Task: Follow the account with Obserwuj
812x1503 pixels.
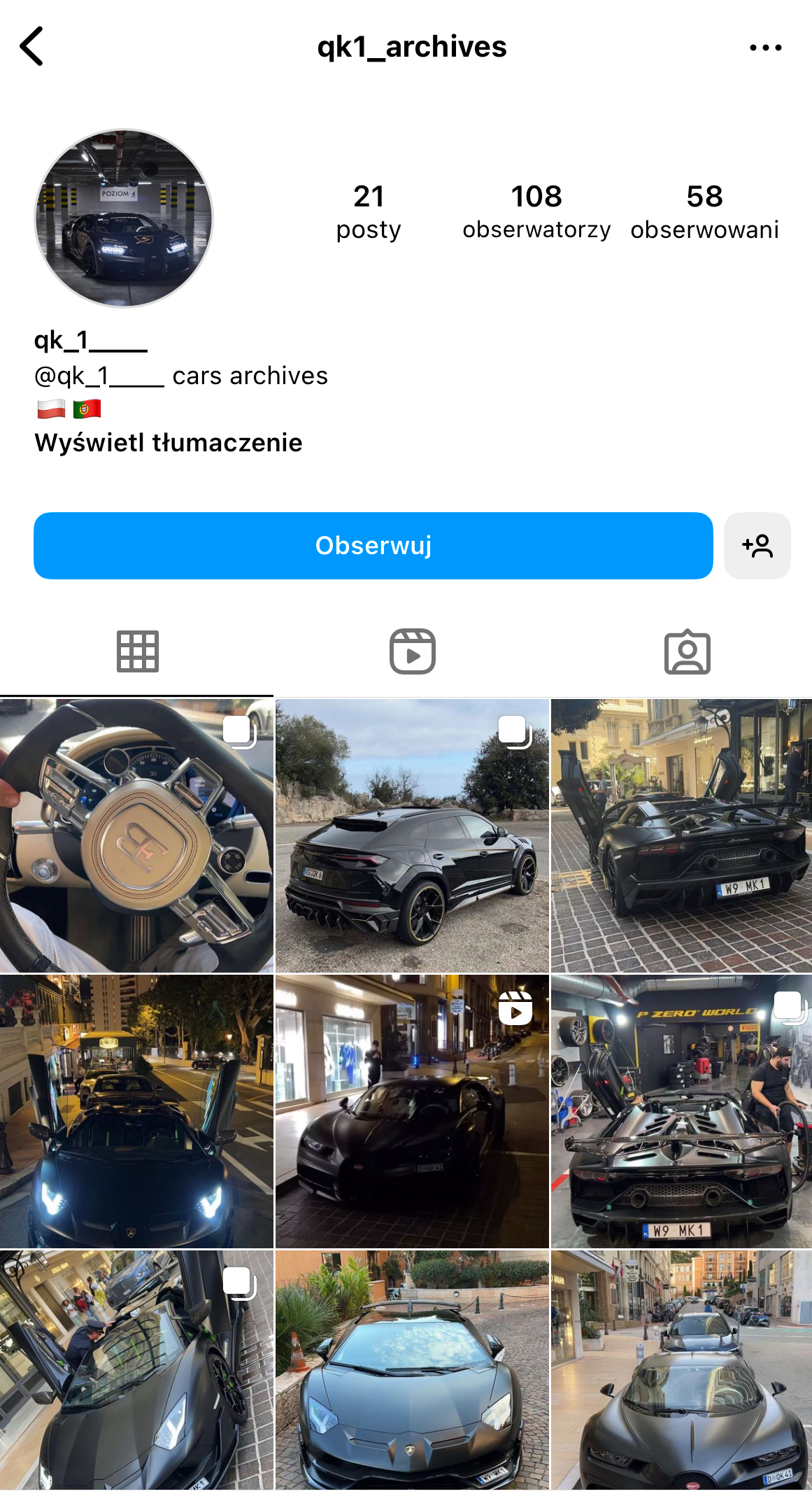Action: (373, 546)
